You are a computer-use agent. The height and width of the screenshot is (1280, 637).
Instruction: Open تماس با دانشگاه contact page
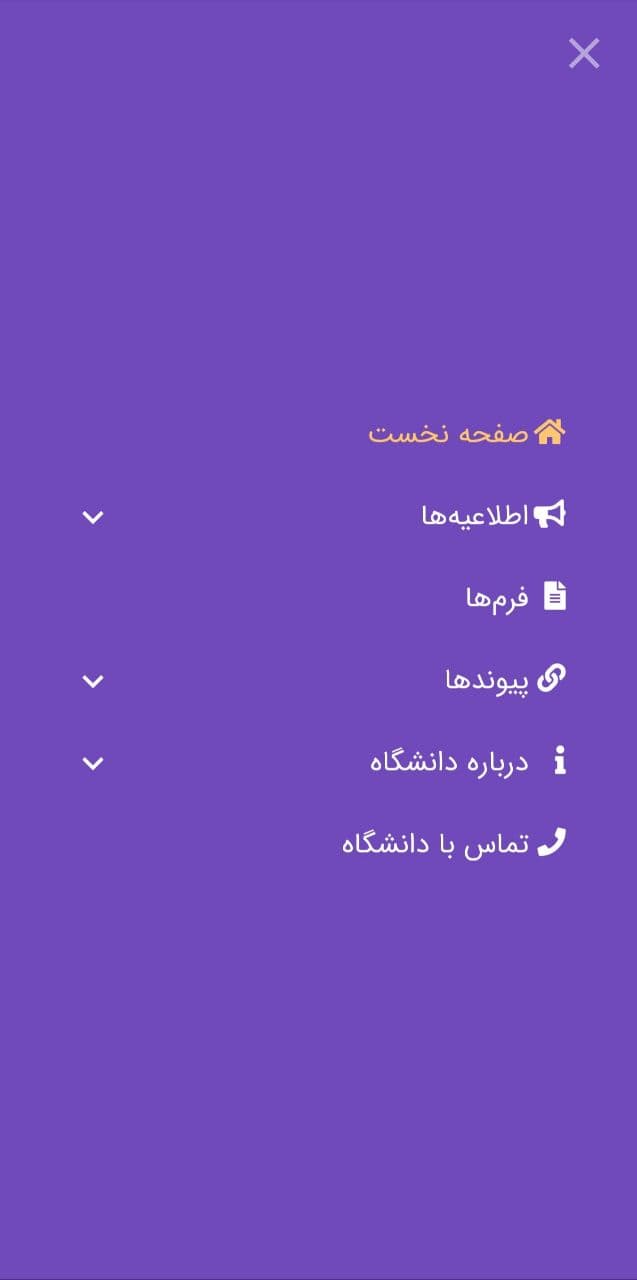tap(453, 844)
